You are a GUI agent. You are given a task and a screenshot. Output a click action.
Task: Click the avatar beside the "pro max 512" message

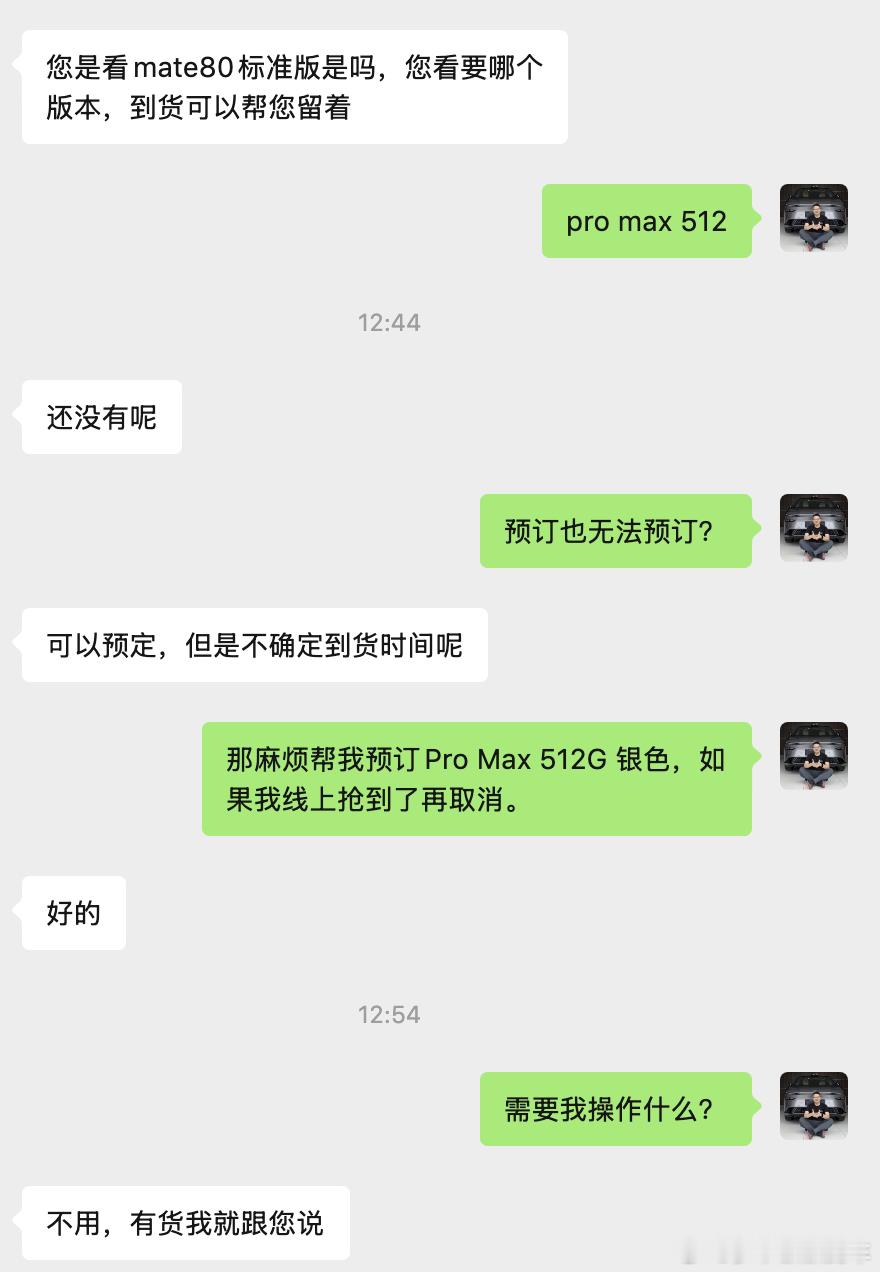pyautogui.click(x=813, y=218)
